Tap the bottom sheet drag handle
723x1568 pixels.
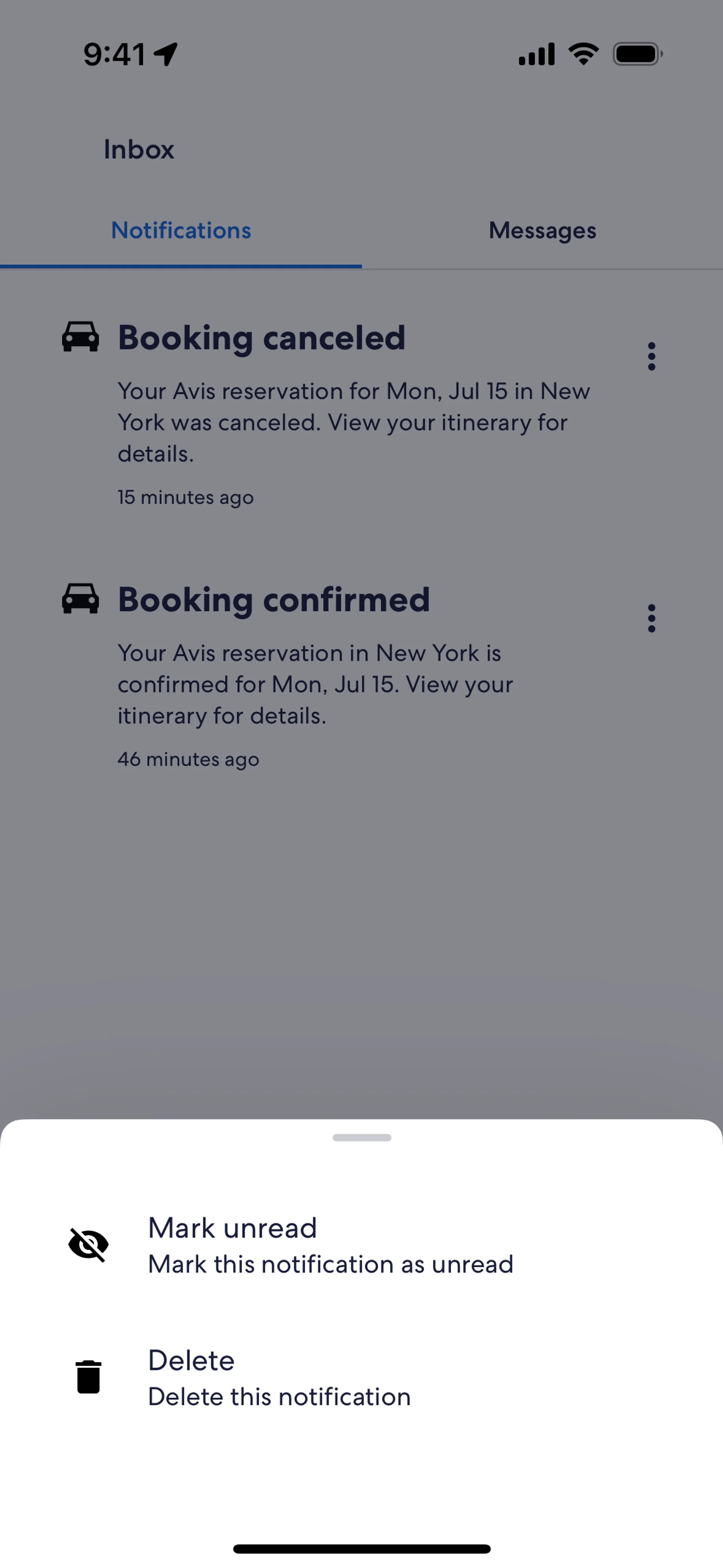point(361,1138)
